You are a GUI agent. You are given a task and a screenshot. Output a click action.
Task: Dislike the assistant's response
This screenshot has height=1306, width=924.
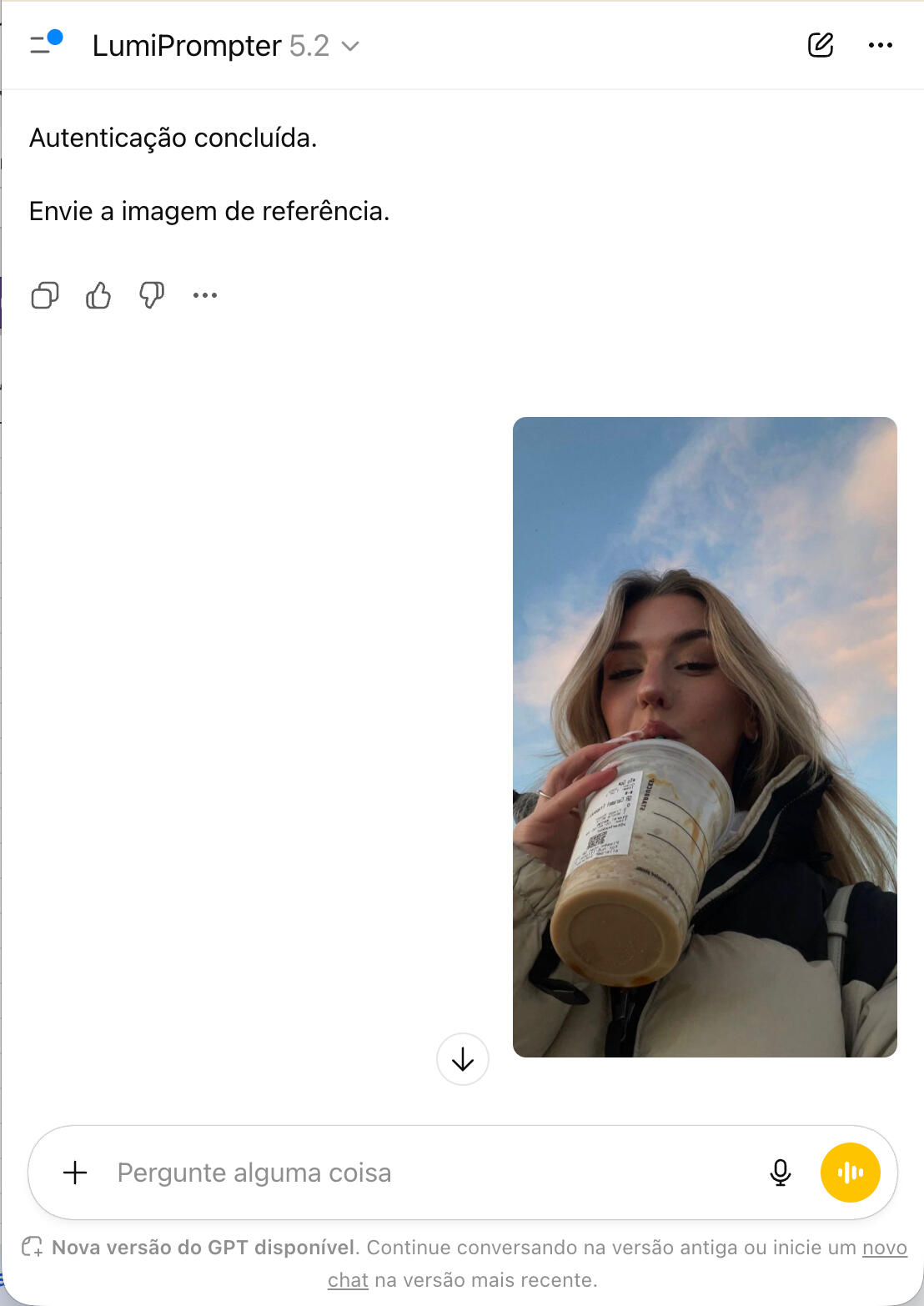pos(152,295)
